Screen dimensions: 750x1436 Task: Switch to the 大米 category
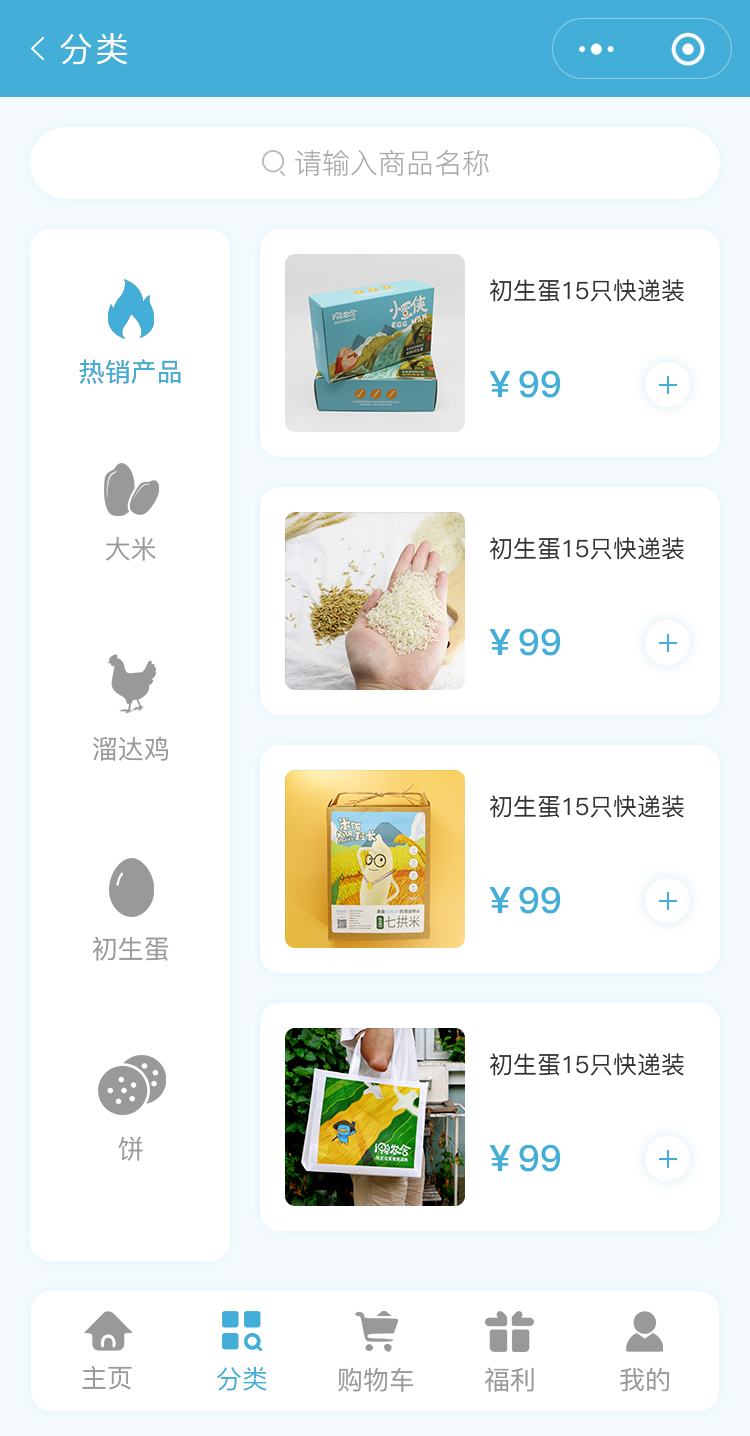click(130, 512)
